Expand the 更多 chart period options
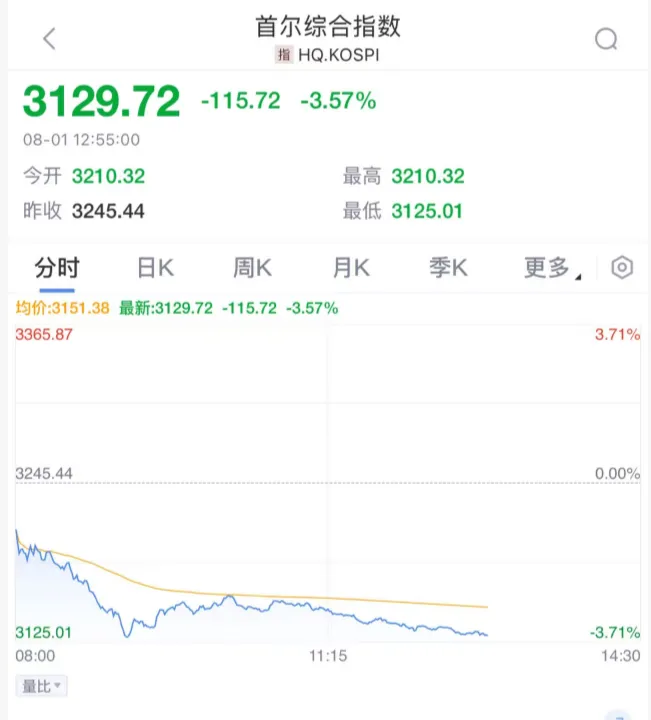This screenshot has height=720, width=651. tap(548, 268)
